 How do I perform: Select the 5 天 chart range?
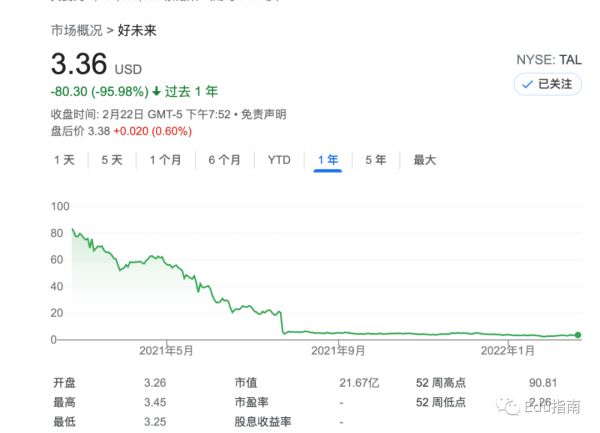point(111,160)
